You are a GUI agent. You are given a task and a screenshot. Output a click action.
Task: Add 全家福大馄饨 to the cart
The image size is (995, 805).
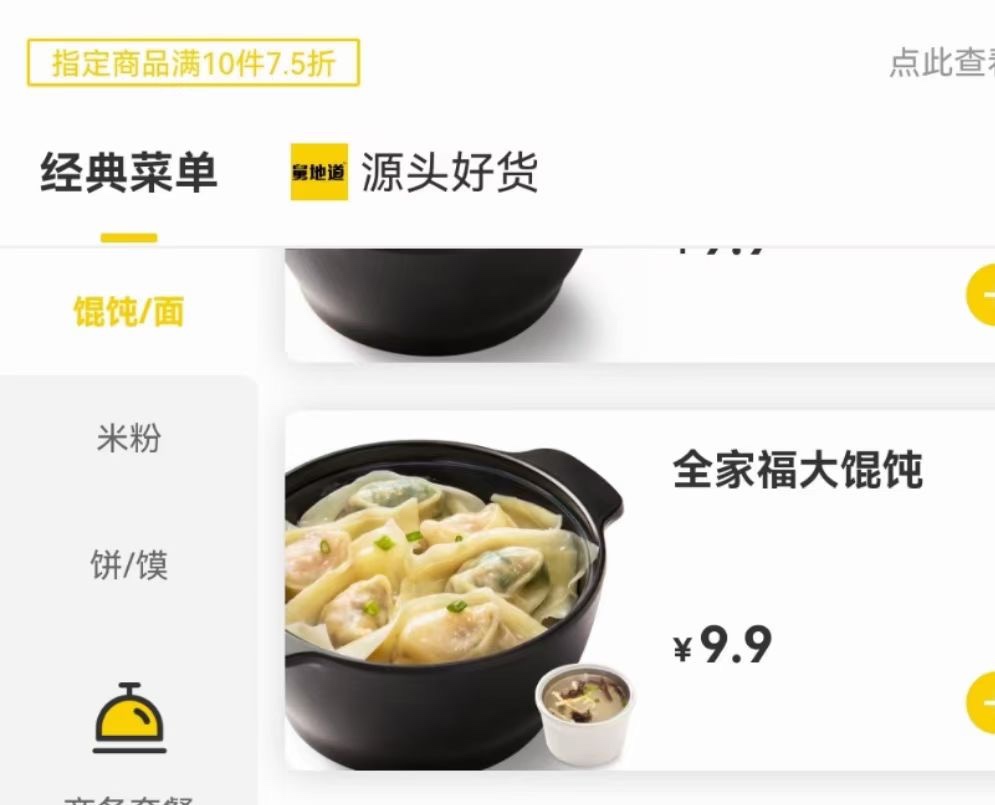tap(981, 704)
